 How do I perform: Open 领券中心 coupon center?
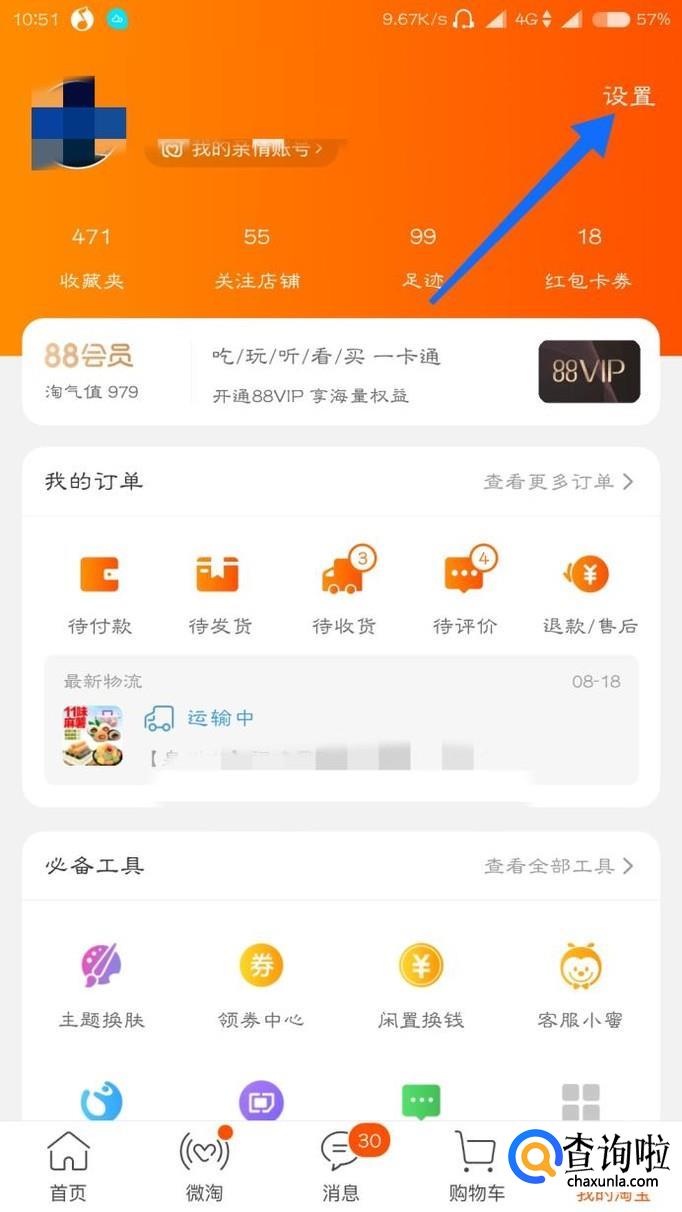[261, 985]
